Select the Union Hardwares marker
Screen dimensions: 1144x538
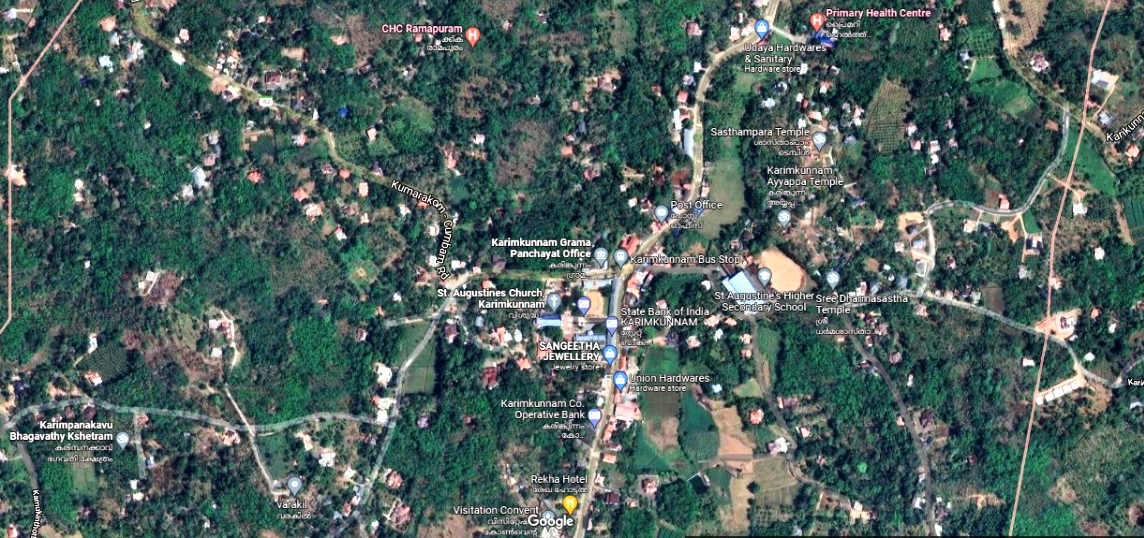click(620, 380)
